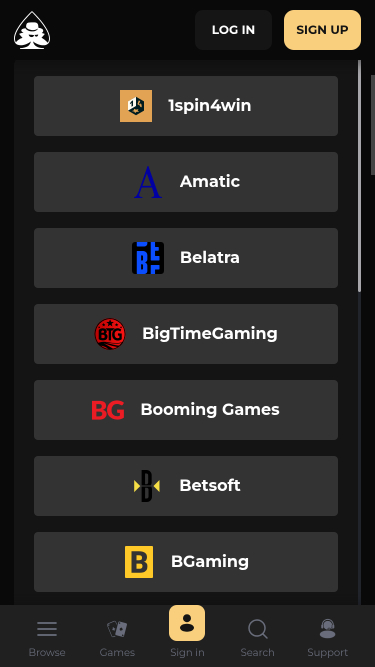Switch to the Games tab
This screenshot has height=667, width=375.
point(117,637)
